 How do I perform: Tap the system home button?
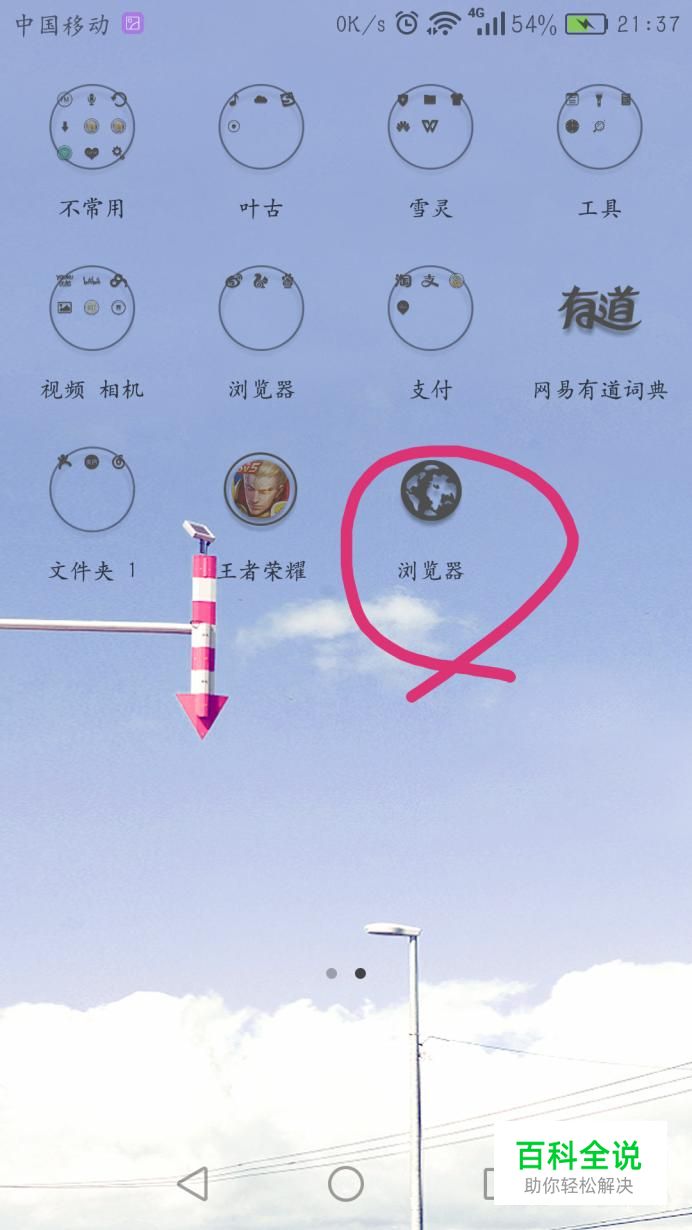[346, 1184]
